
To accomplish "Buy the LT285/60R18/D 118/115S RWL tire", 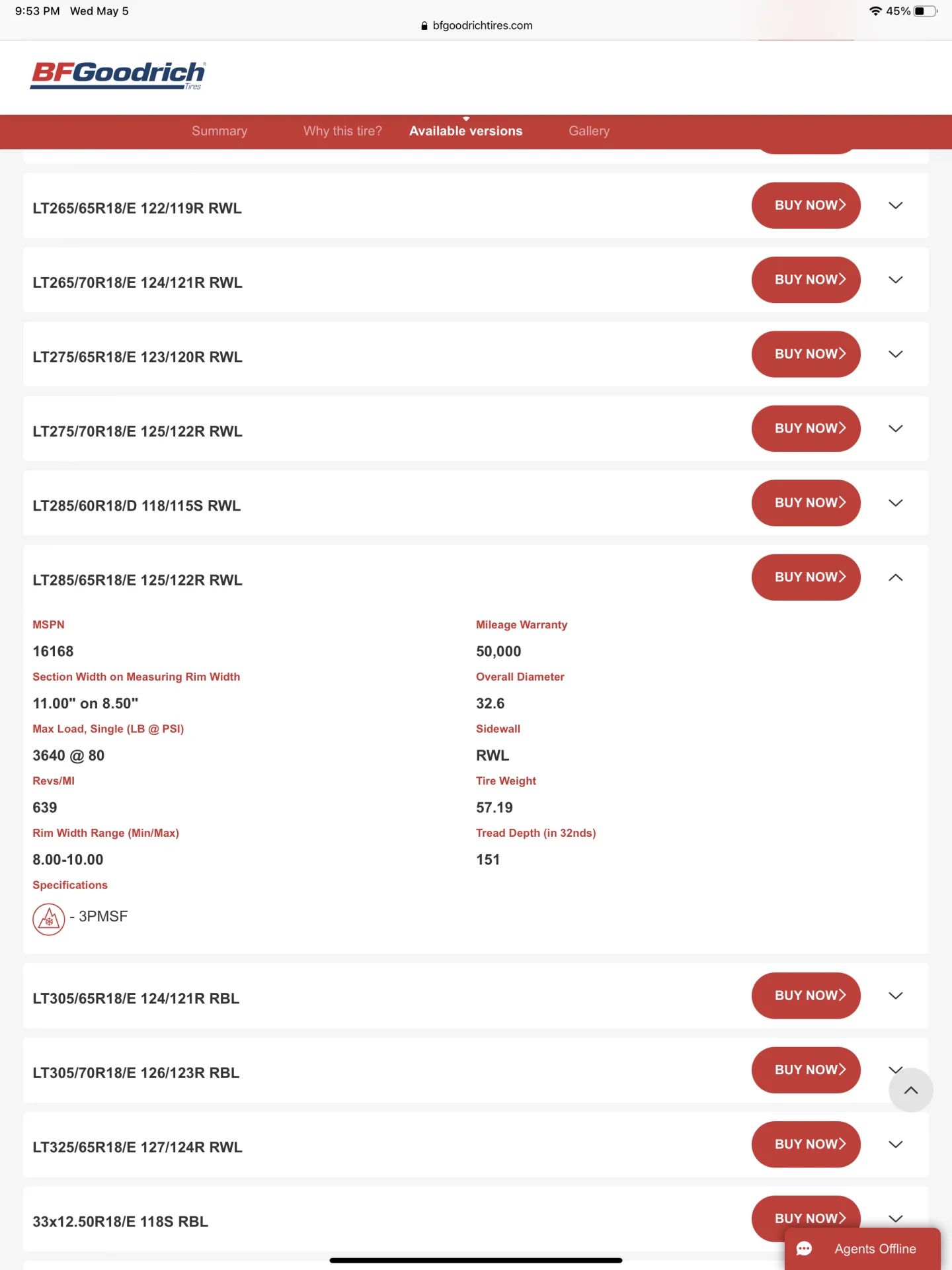I will (805, 503).
